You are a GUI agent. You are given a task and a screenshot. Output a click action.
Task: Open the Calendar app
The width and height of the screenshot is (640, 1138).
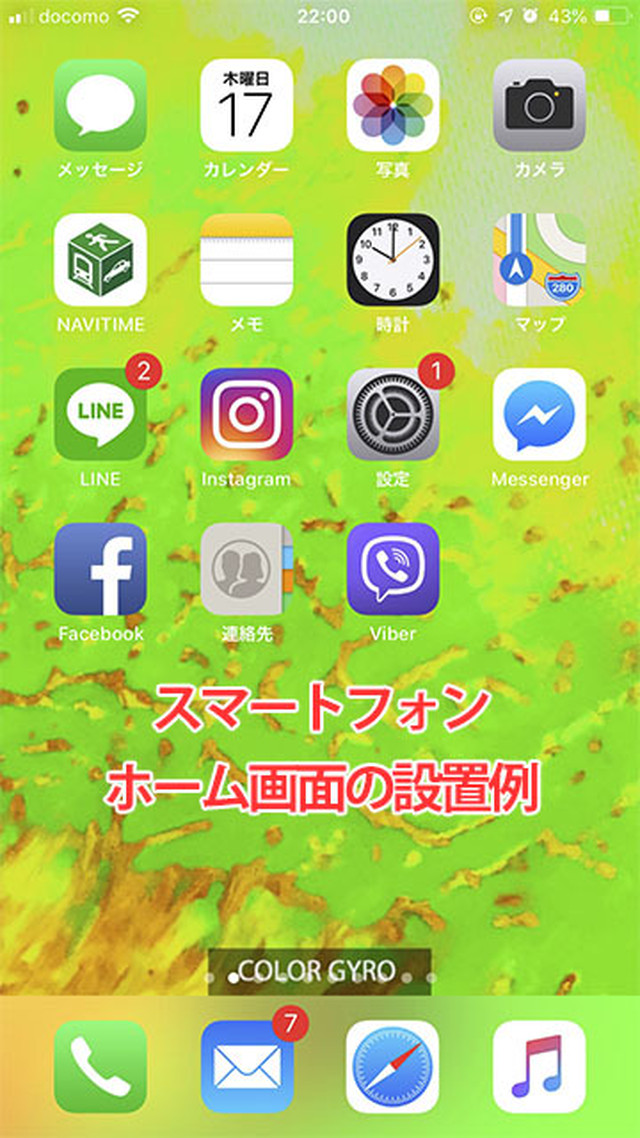point(246,105)
